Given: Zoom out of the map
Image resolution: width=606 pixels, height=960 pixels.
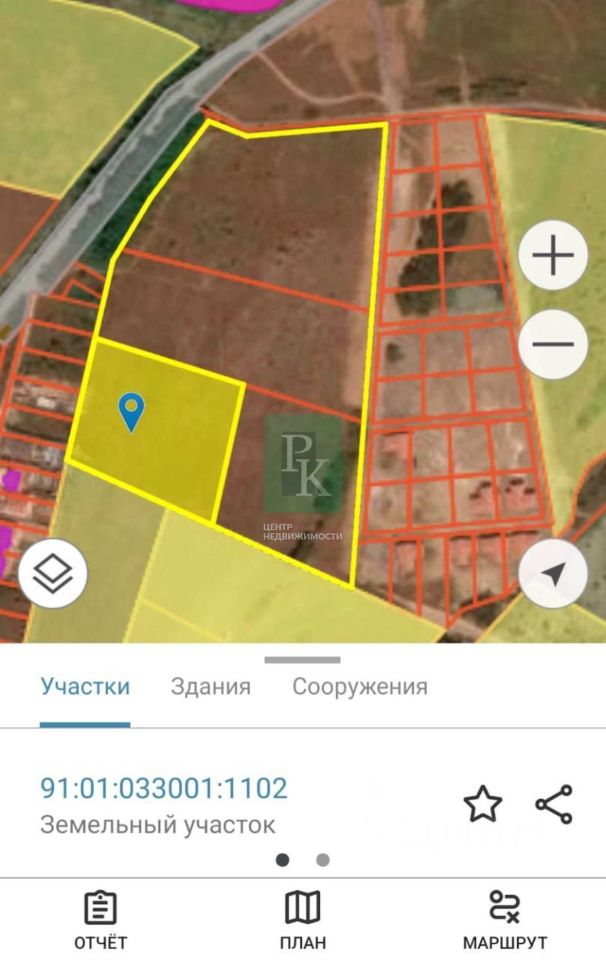Looking at the screenshot, I should click(553, 344).
